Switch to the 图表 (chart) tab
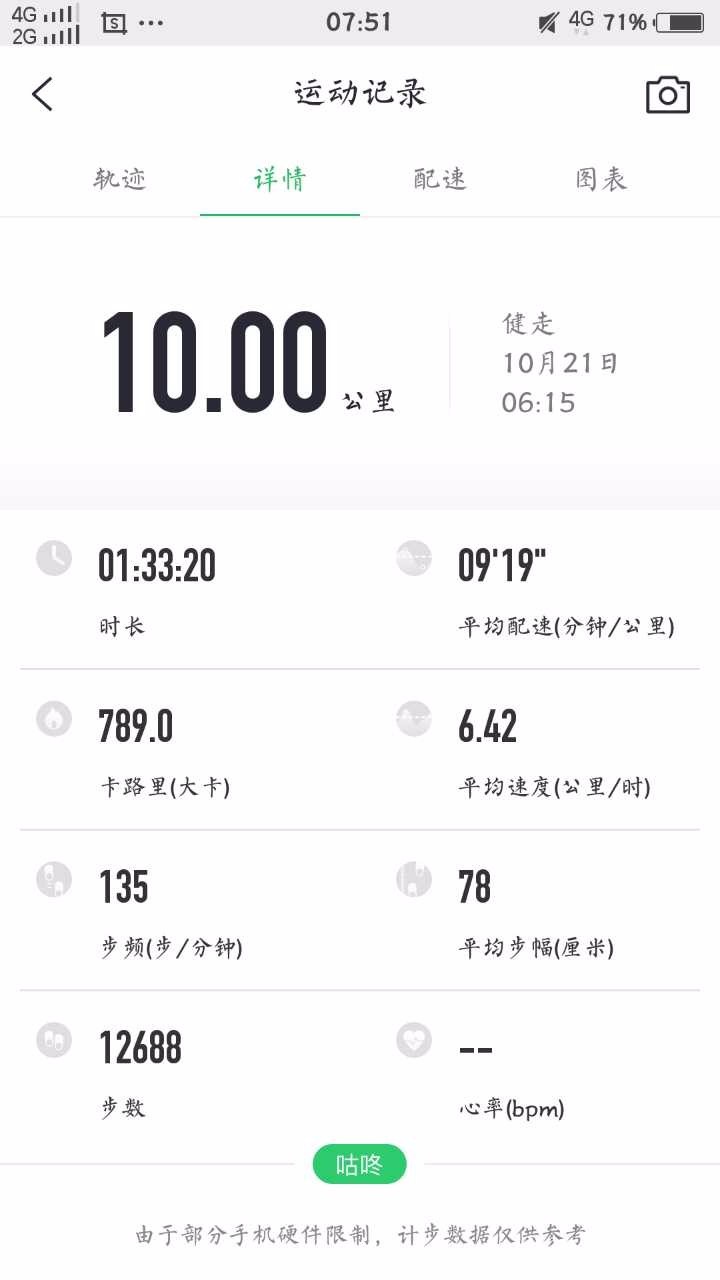 pyautogui.click(x=599, y=180)
